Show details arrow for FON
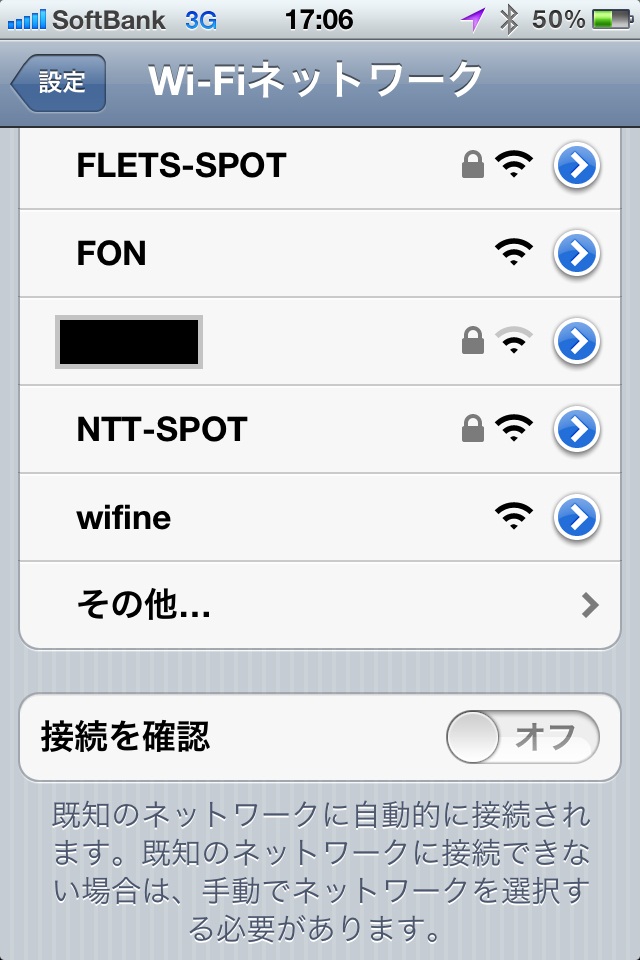The width and height of the screenshot is (640, 960). point(576,254)
